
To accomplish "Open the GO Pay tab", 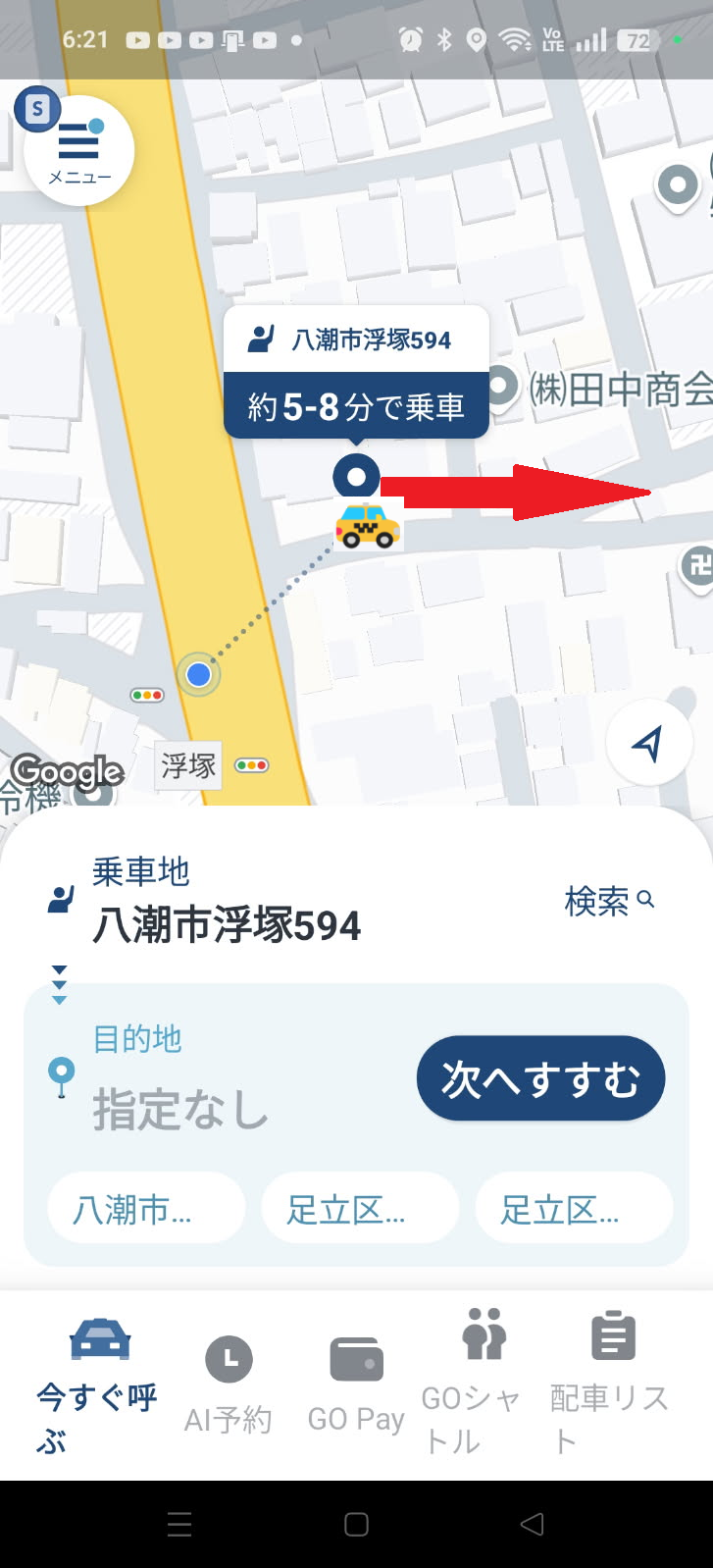I will pyautogui.click(x=356, y=1384).
